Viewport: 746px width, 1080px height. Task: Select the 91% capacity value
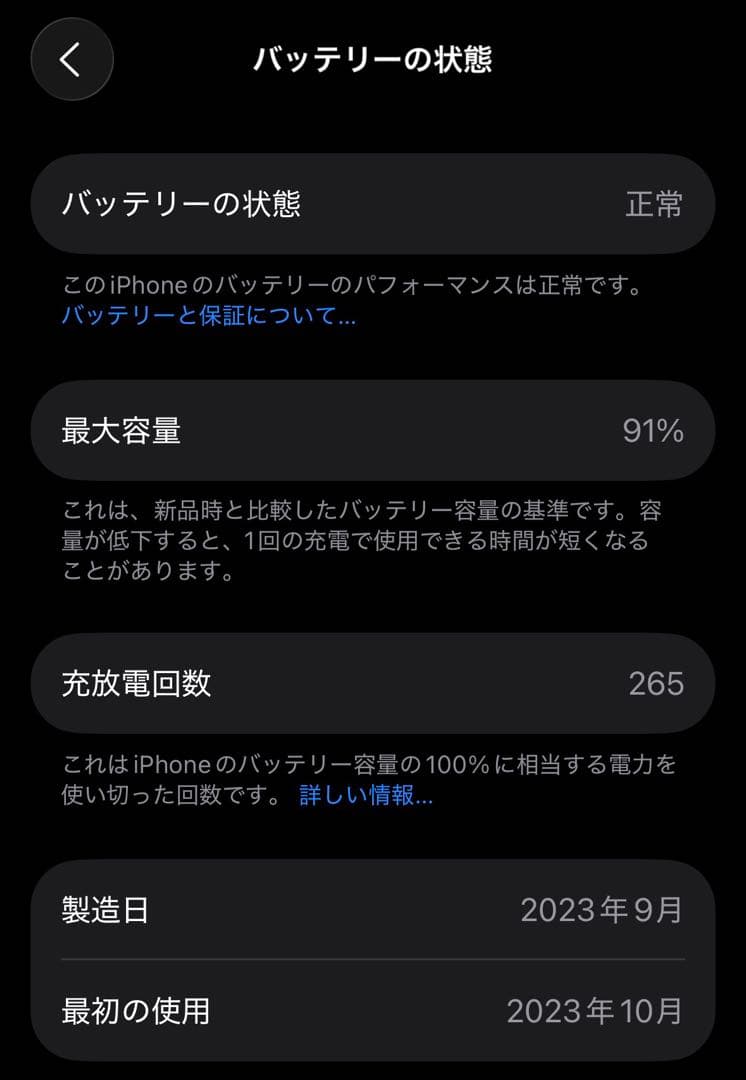tap(651, 430)
